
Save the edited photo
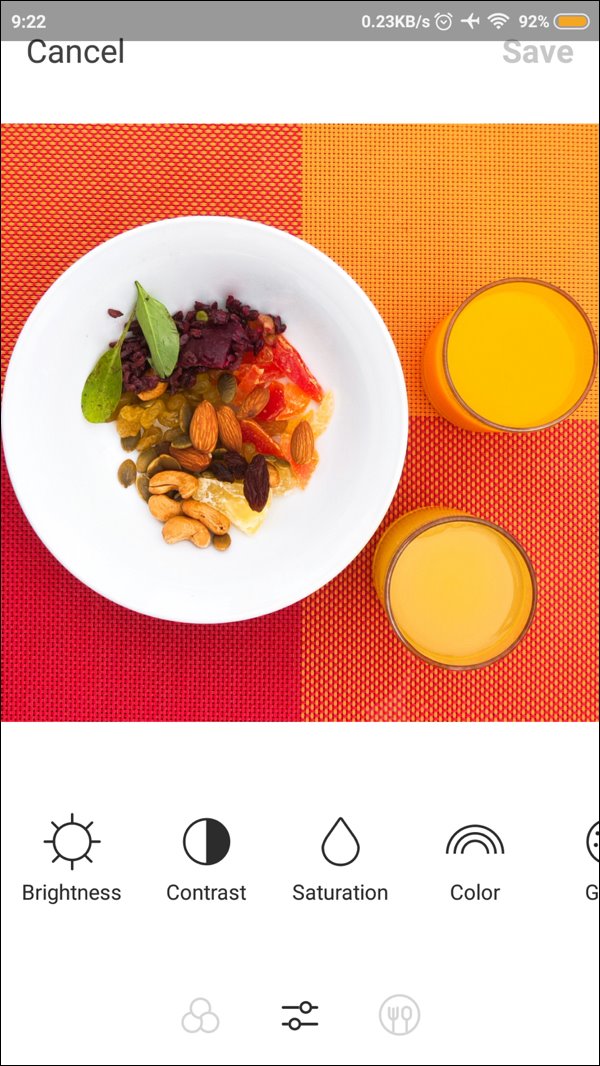(537, 52)
